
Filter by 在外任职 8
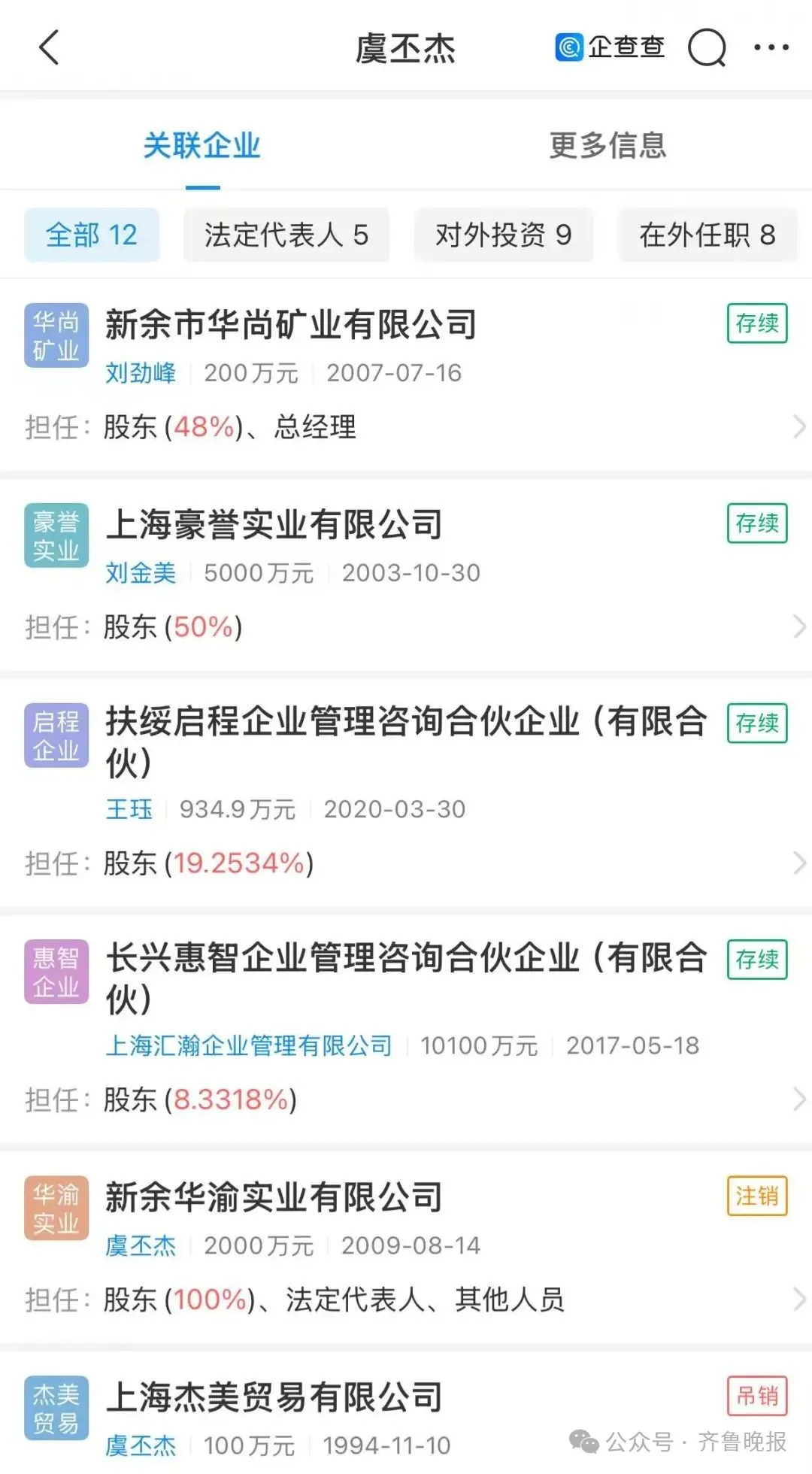tap(707, 235)
